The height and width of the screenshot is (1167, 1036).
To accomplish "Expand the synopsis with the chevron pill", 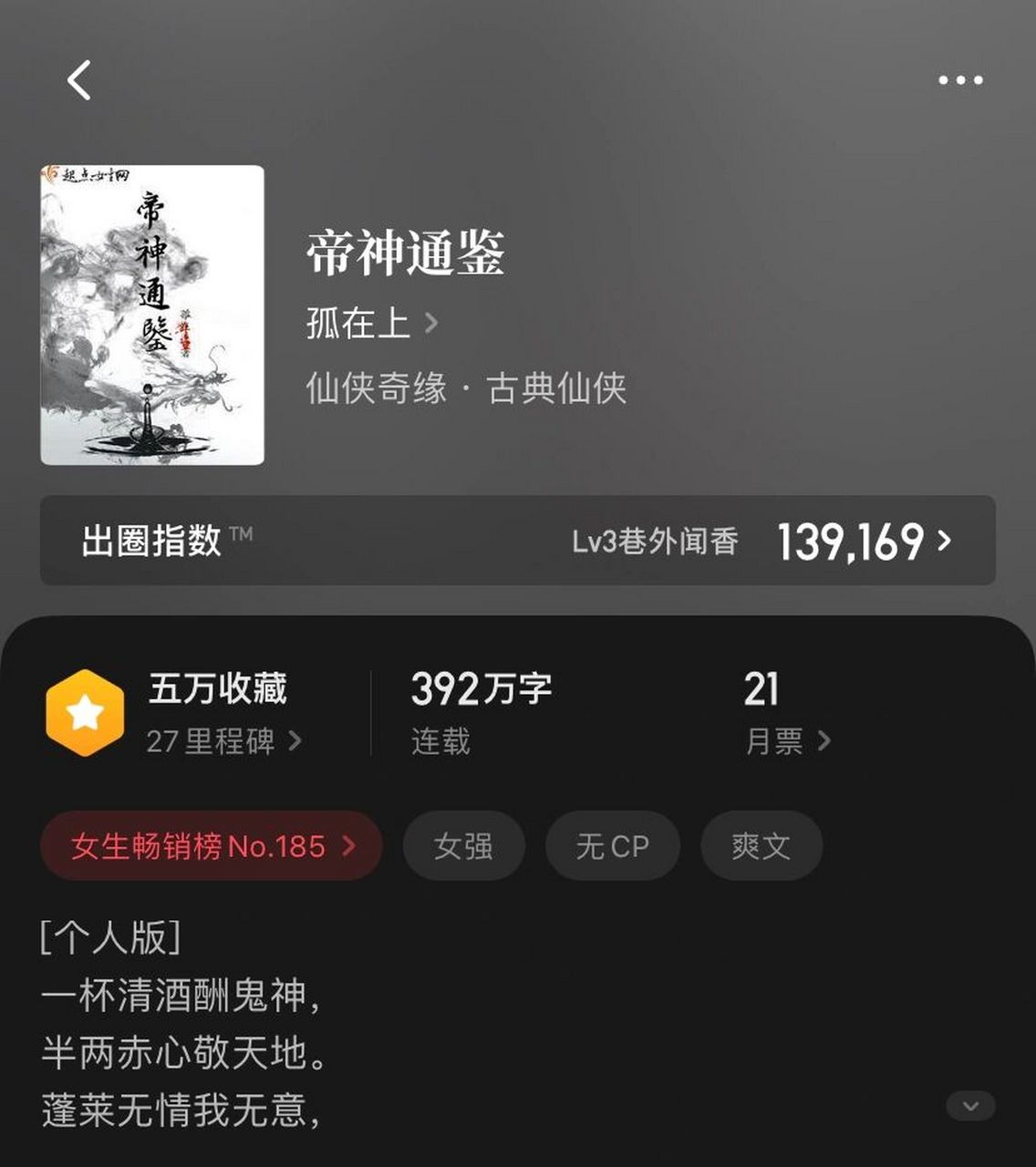I will pyautogui.click(x=969, y=1102).
